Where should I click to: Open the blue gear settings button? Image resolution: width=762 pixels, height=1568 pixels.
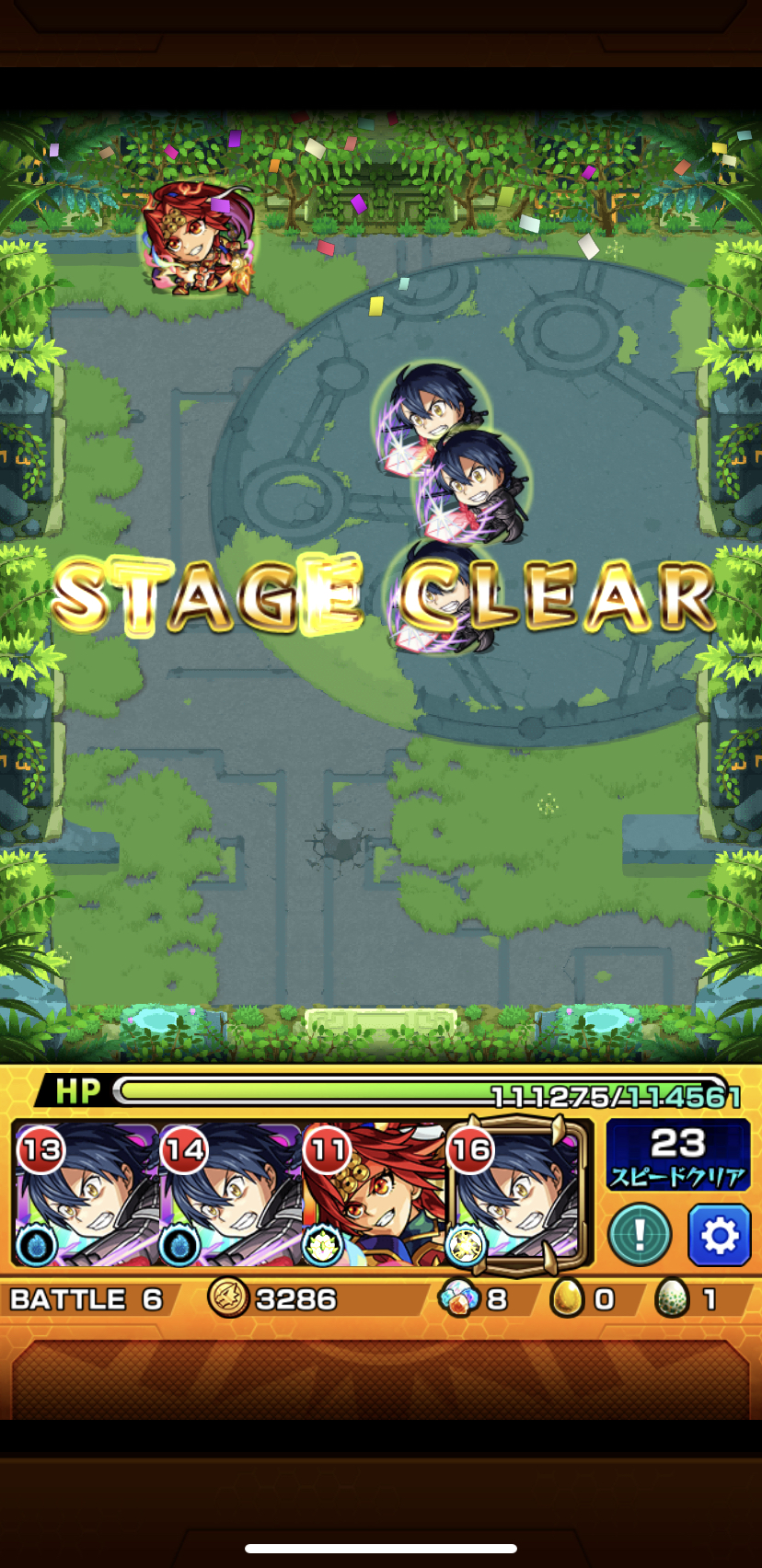[719, 1235]
